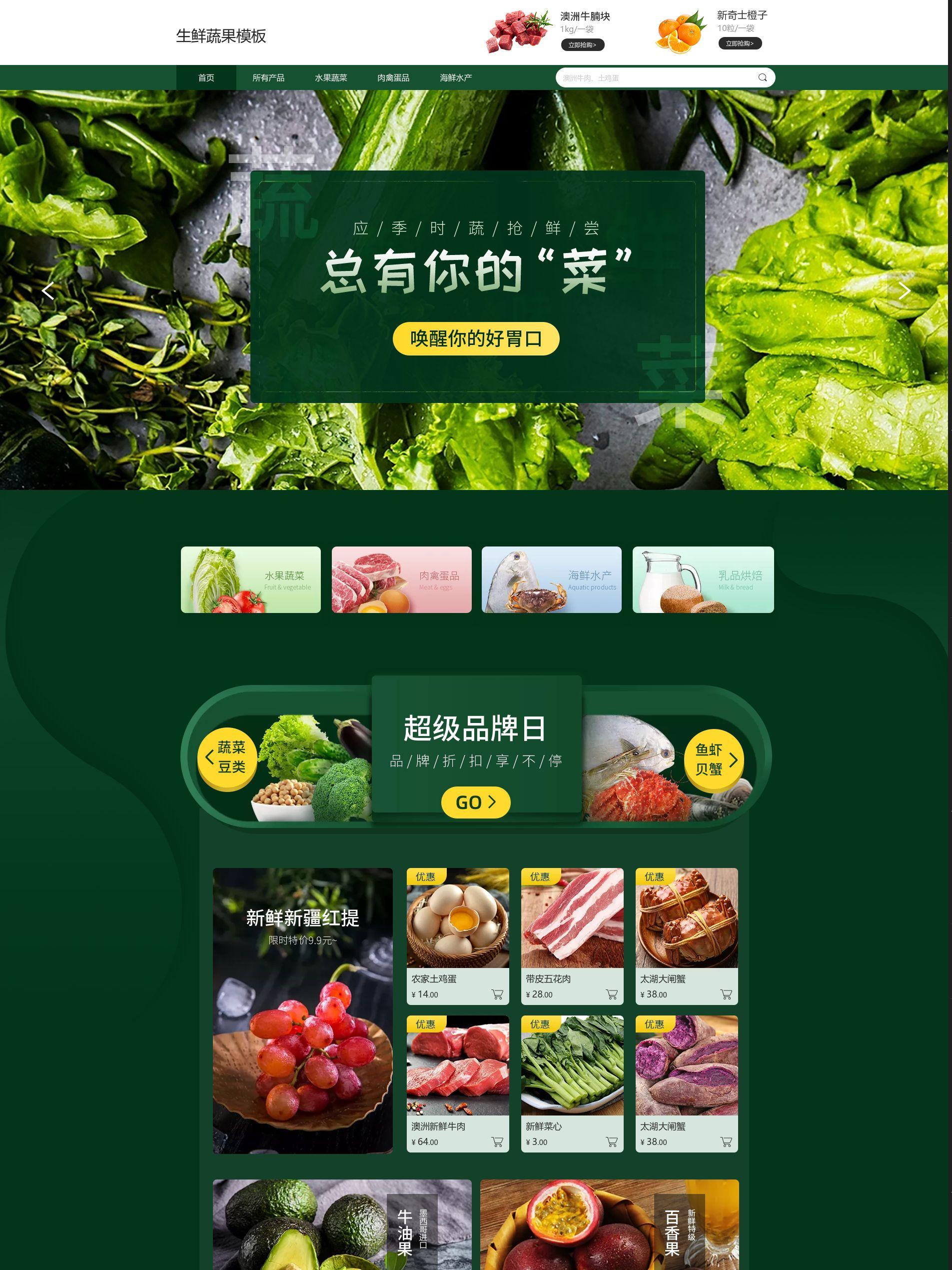Select the 蔬菜豆类 round button

pos(227,757)
